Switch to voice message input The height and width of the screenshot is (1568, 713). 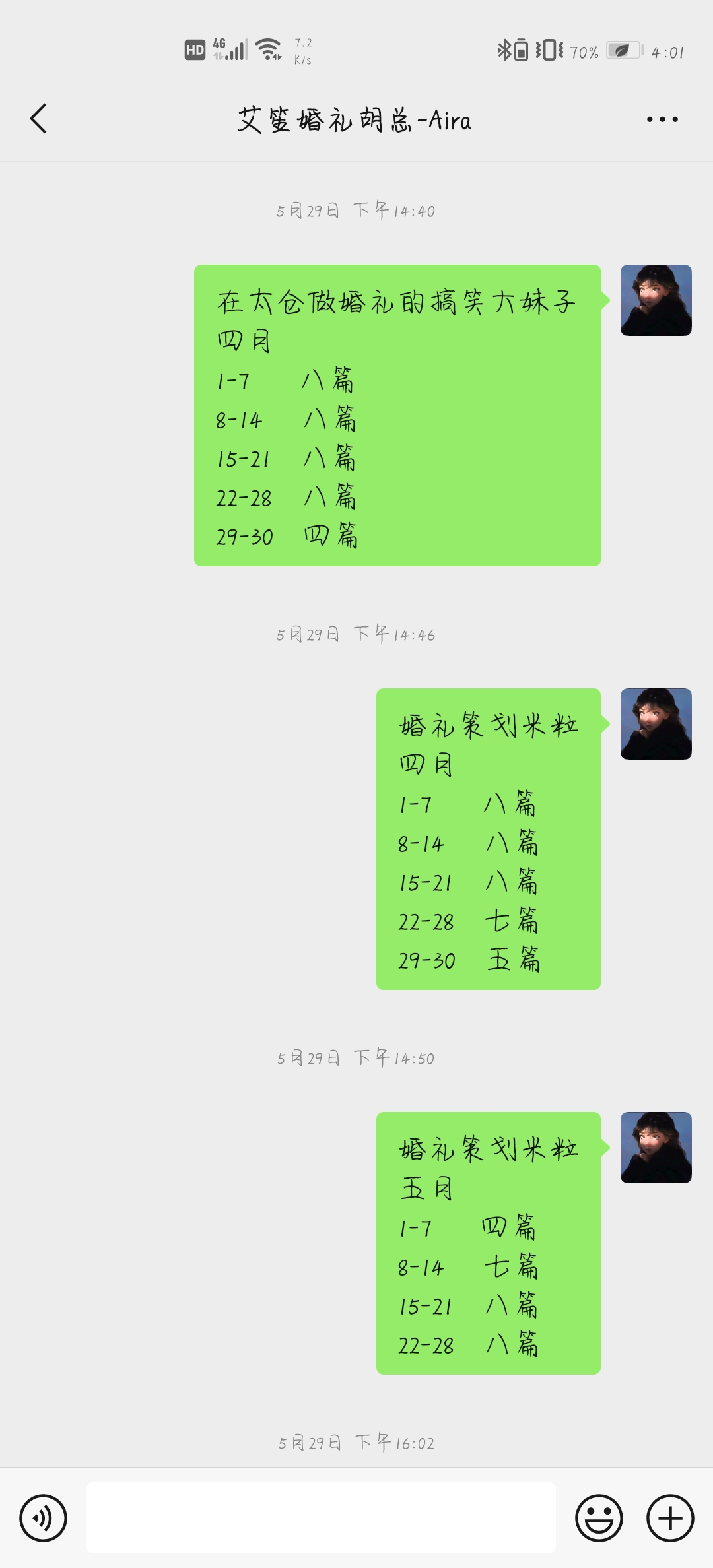44,1518
